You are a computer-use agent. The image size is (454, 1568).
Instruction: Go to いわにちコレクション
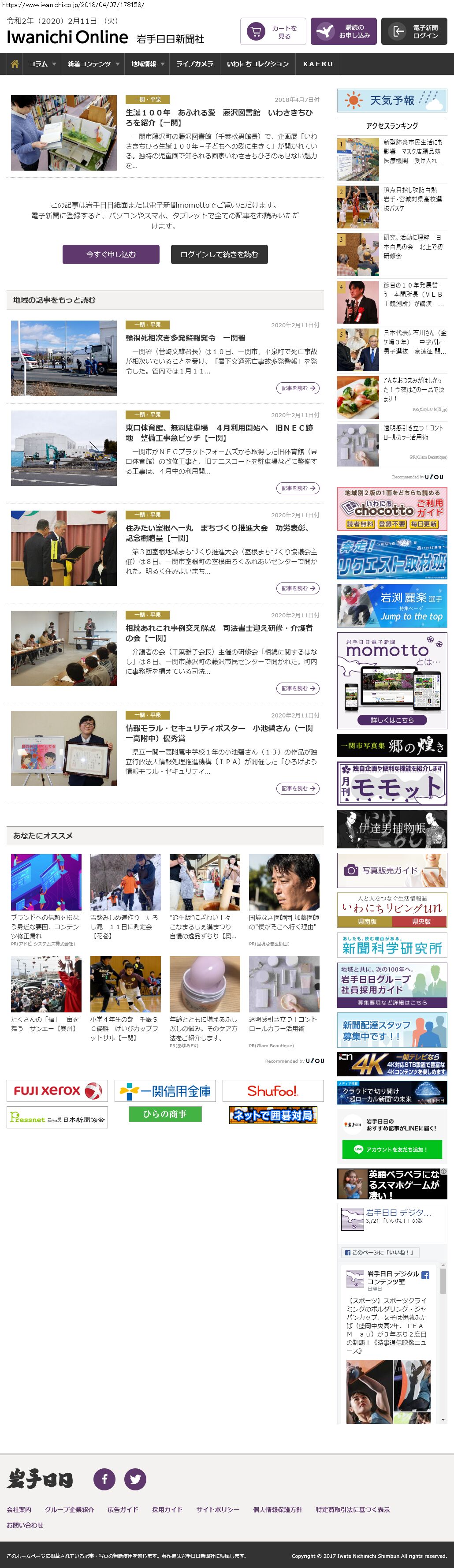257,64
